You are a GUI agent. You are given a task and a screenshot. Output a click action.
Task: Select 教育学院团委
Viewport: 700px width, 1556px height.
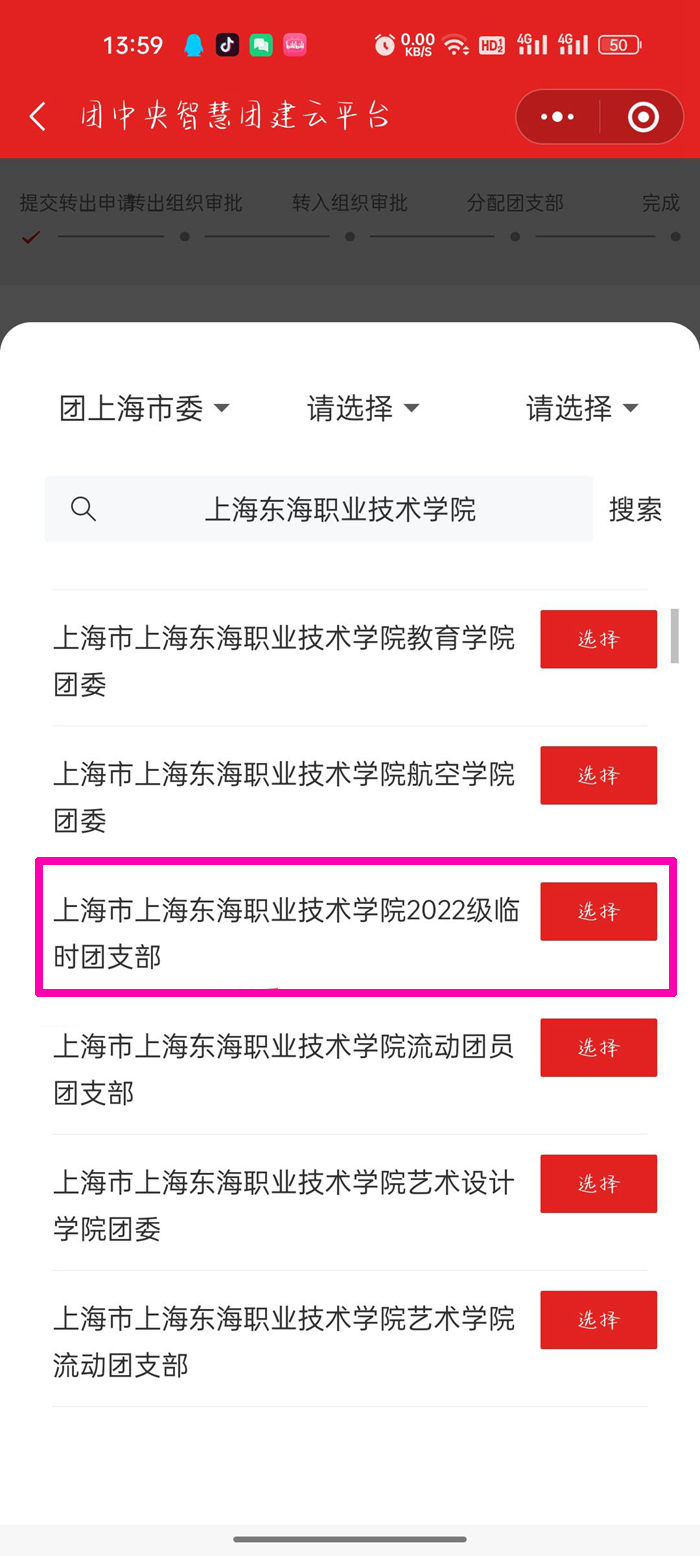[598, 639]
